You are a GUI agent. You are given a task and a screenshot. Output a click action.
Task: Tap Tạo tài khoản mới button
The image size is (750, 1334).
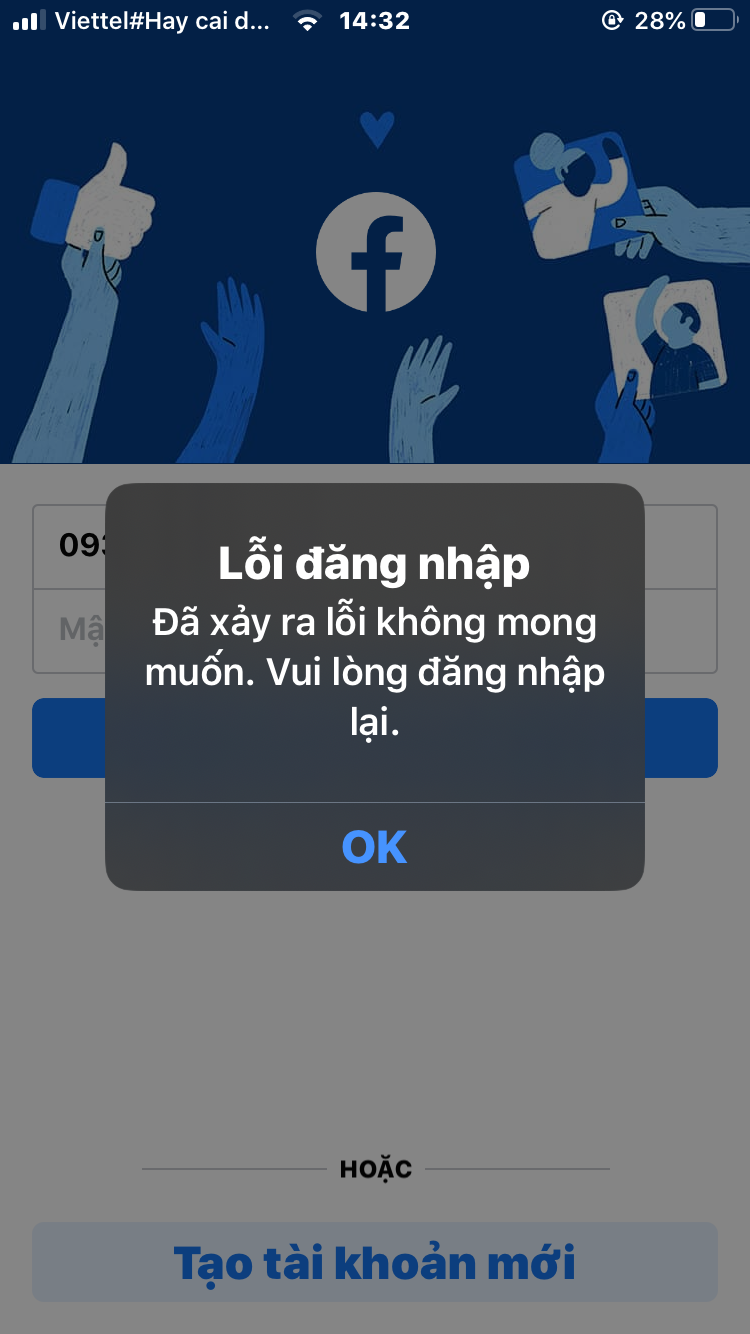coord(374,1263)
